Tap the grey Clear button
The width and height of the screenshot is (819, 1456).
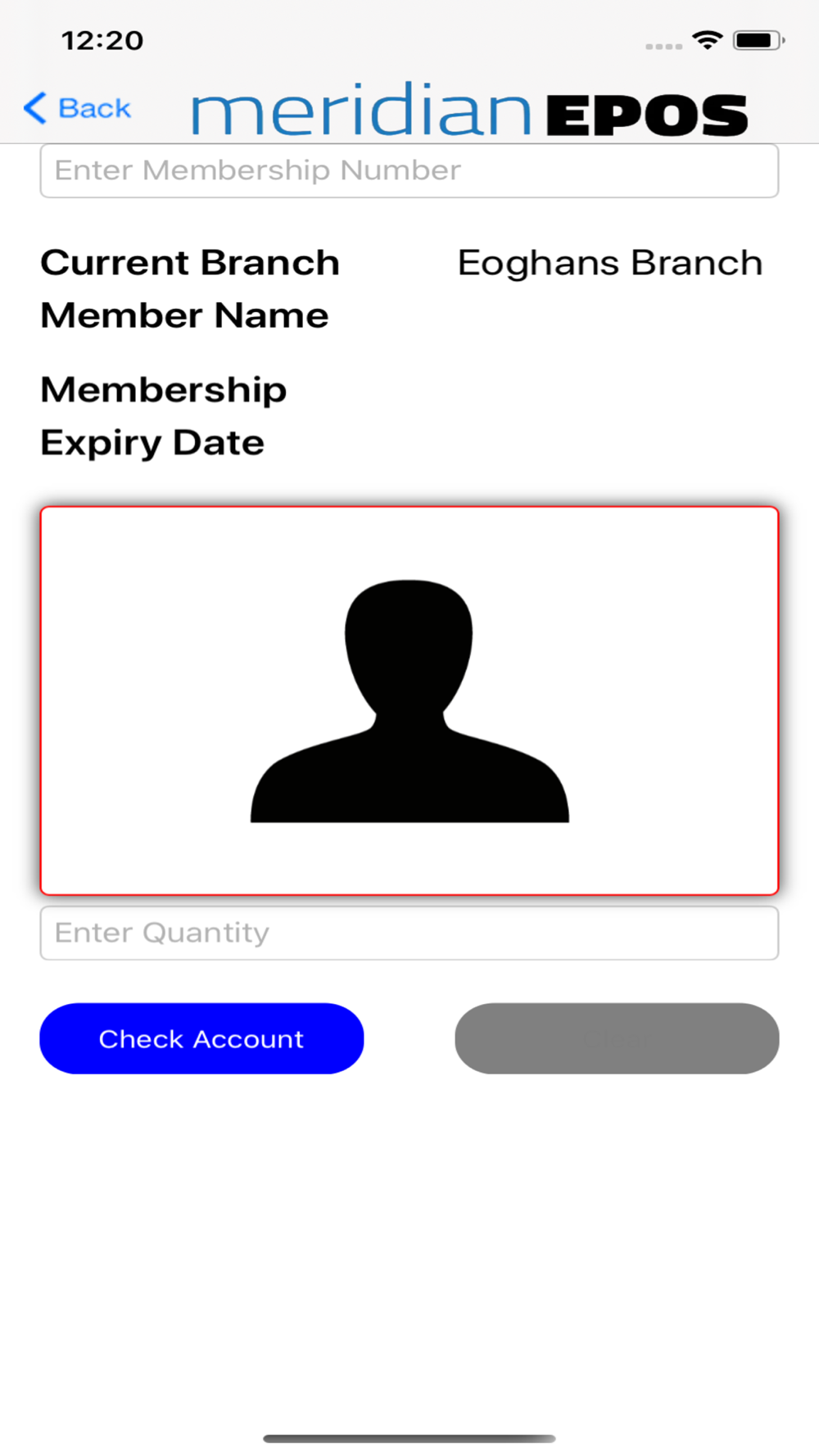pyautogui.click(x=617, y=1038)
